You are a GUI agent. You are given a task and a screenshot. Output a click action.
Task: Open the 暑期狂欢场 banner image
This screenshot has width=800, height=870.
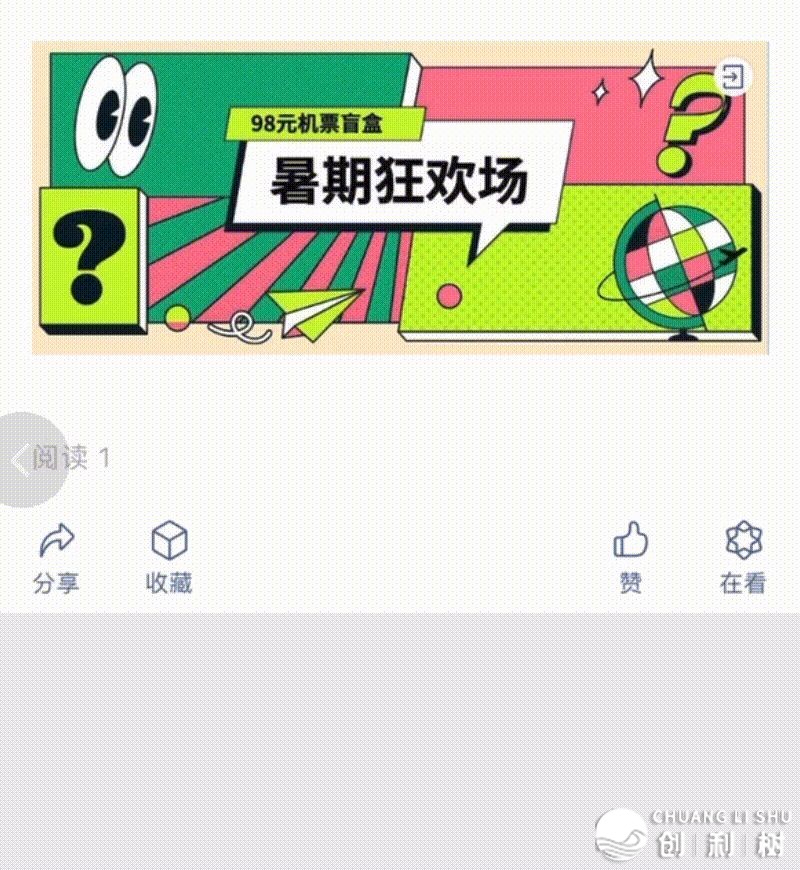399,198
